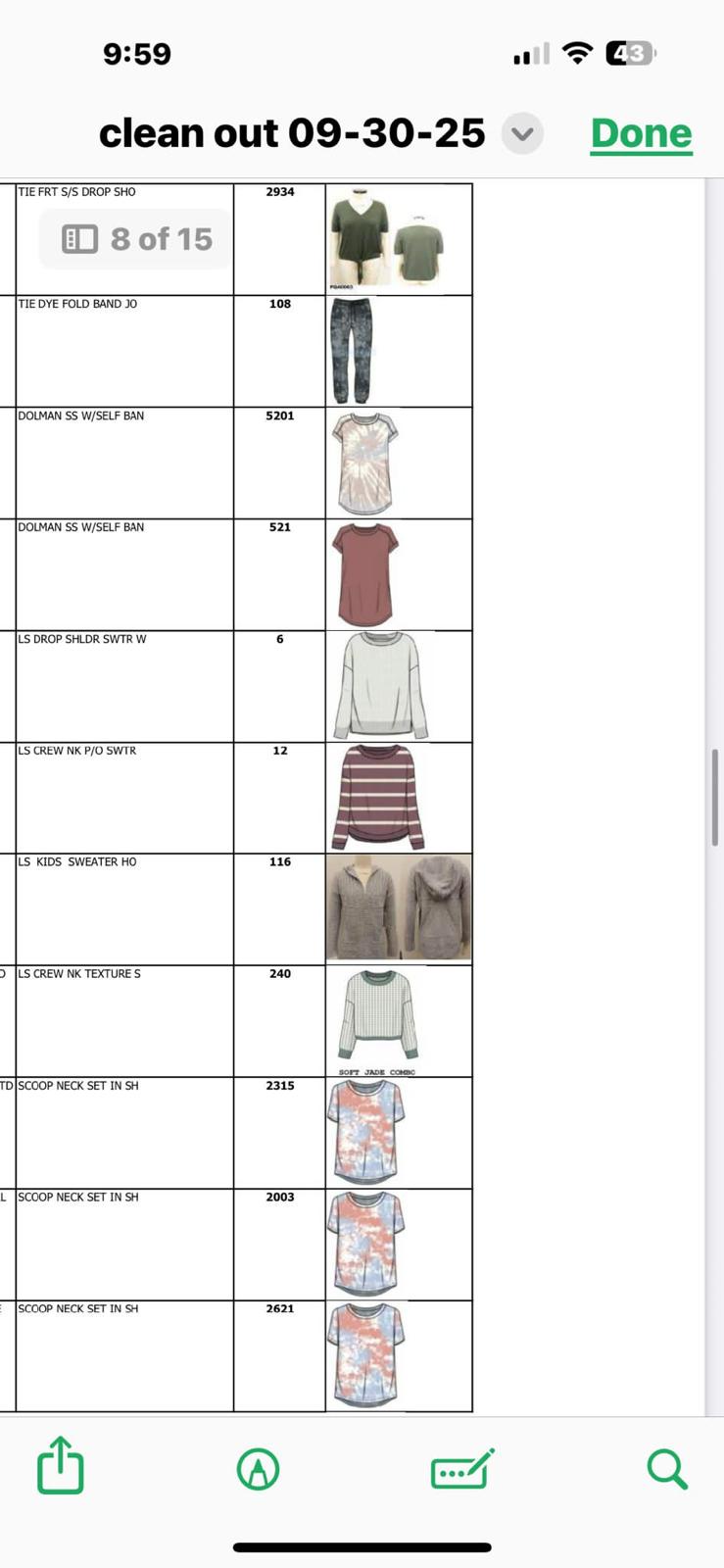
Task: Open the form fill tool
Action: click(462, 1469)
